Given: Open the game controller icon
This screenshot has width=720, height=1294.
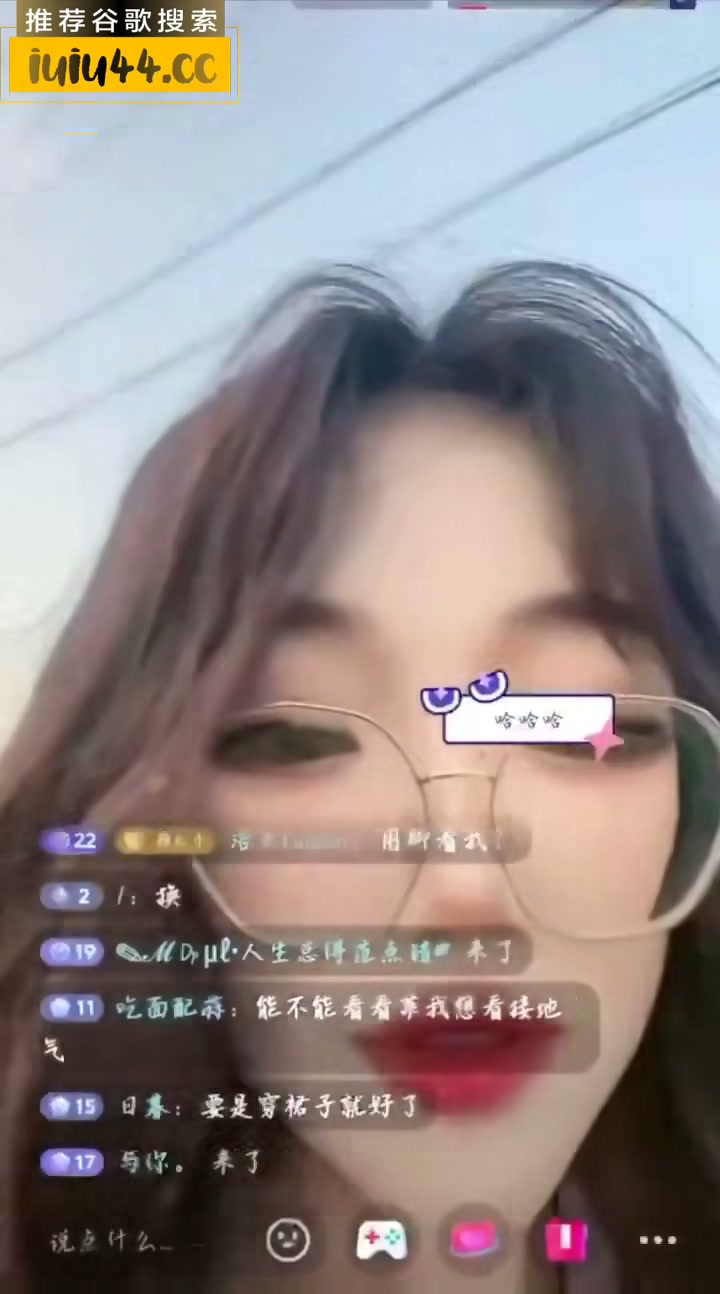Looking at the screenshot, I should click(381, 1241).
